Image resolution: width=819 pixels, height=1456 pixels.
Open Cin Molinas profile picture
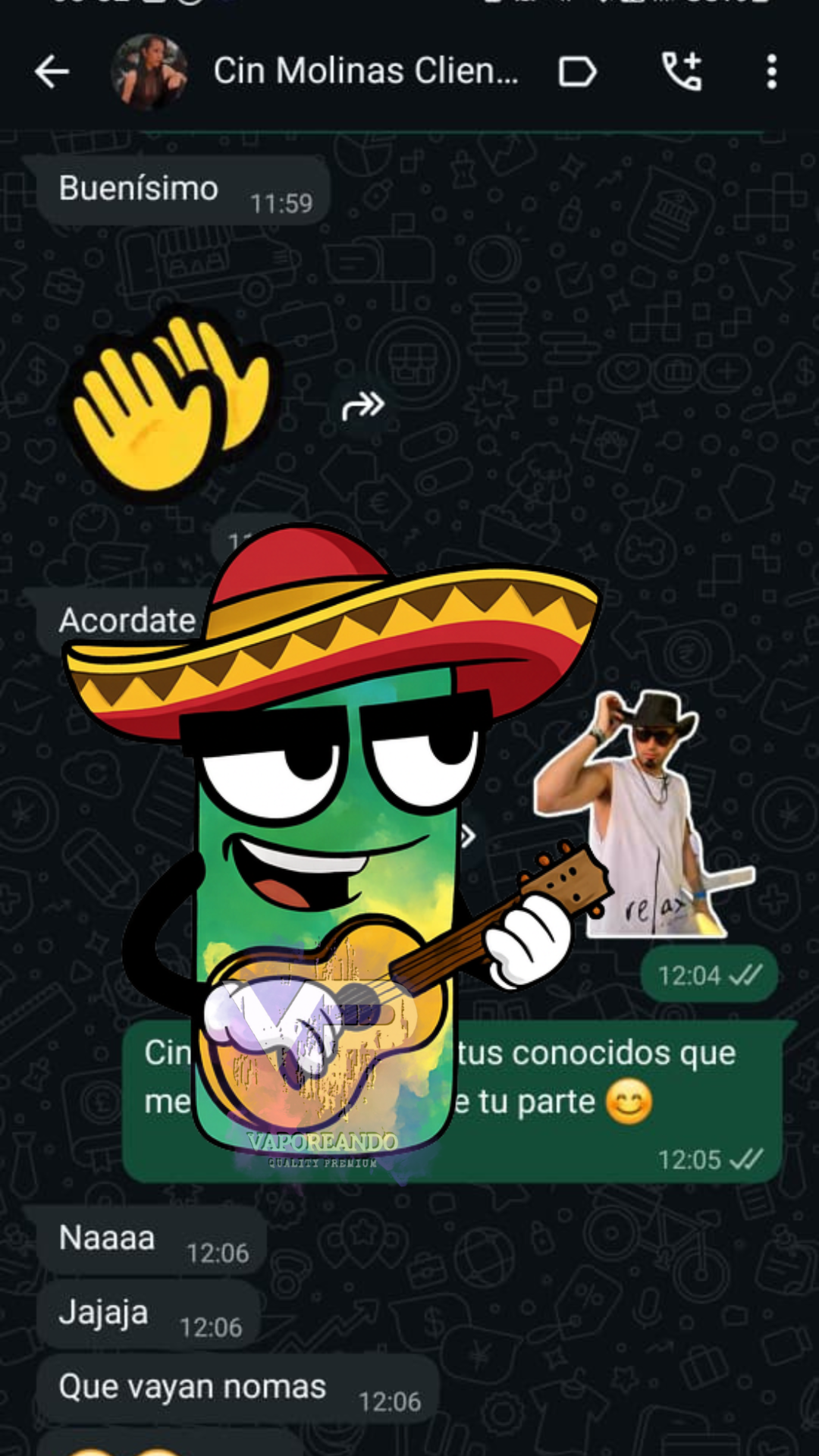point(151,71)
